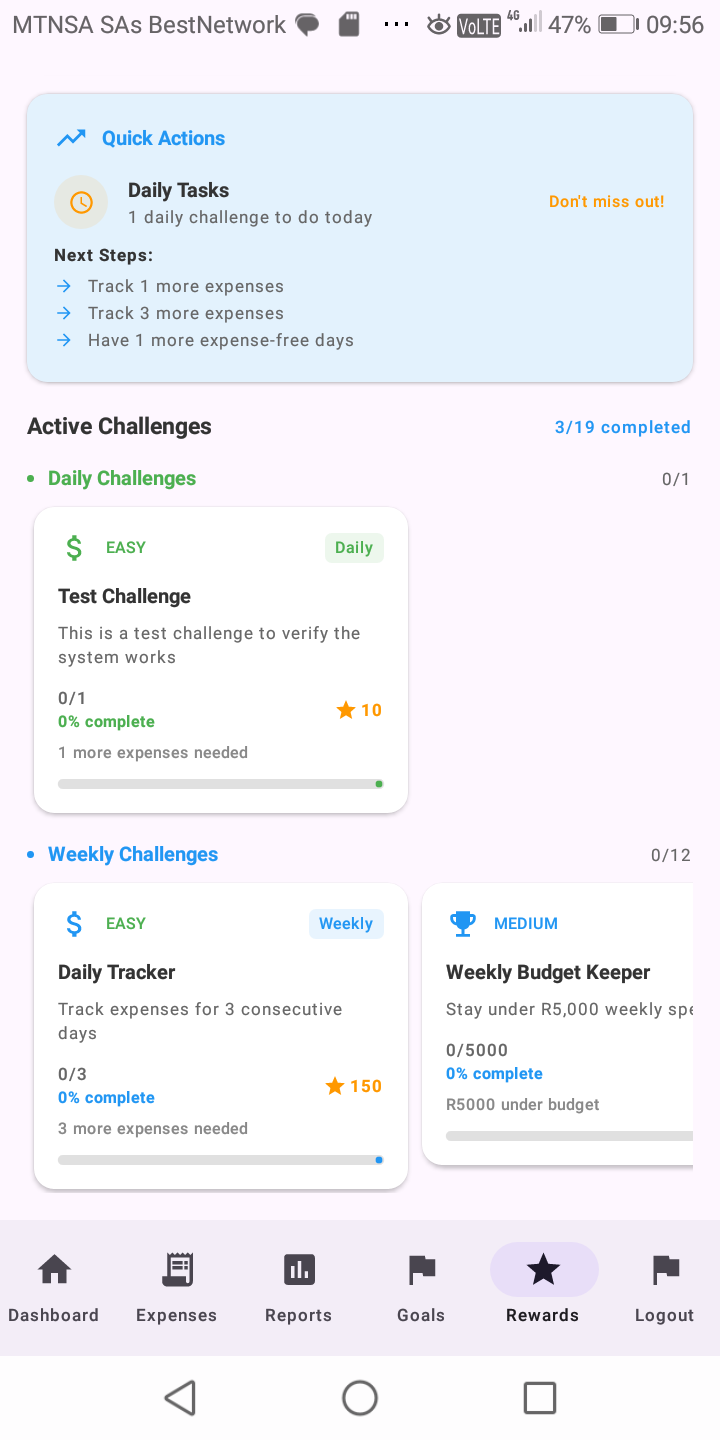
Task: Navigate to the Goals tab
Action: (421, 1288)
